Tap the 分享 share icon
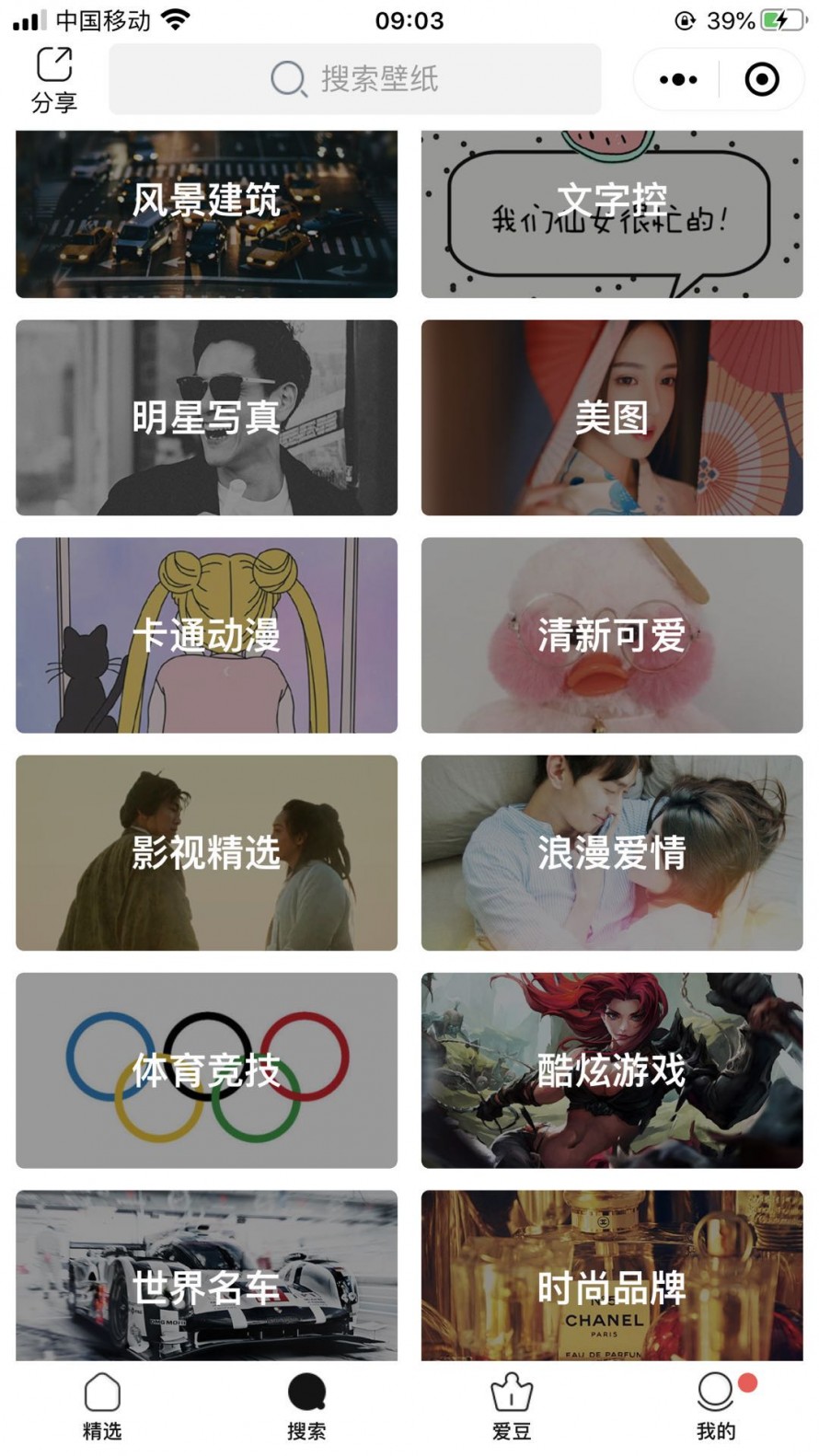819x1456 pixels. click(54, 79)
